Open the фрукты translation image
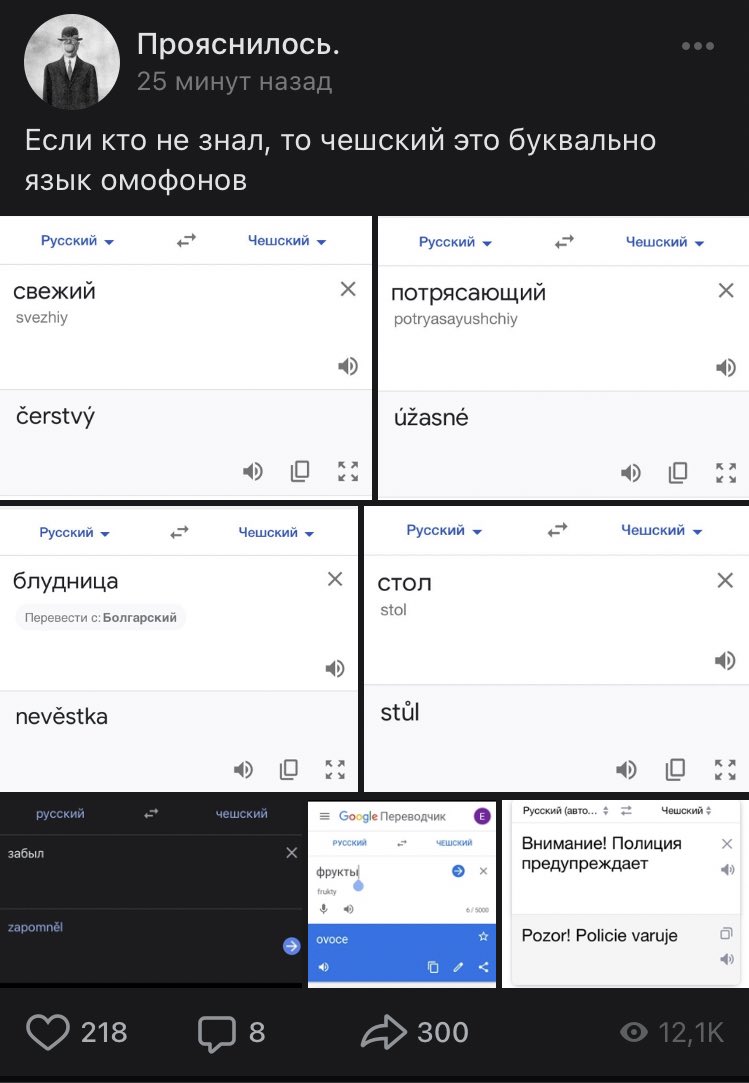The image size is (749, 1083). (402, 893)
